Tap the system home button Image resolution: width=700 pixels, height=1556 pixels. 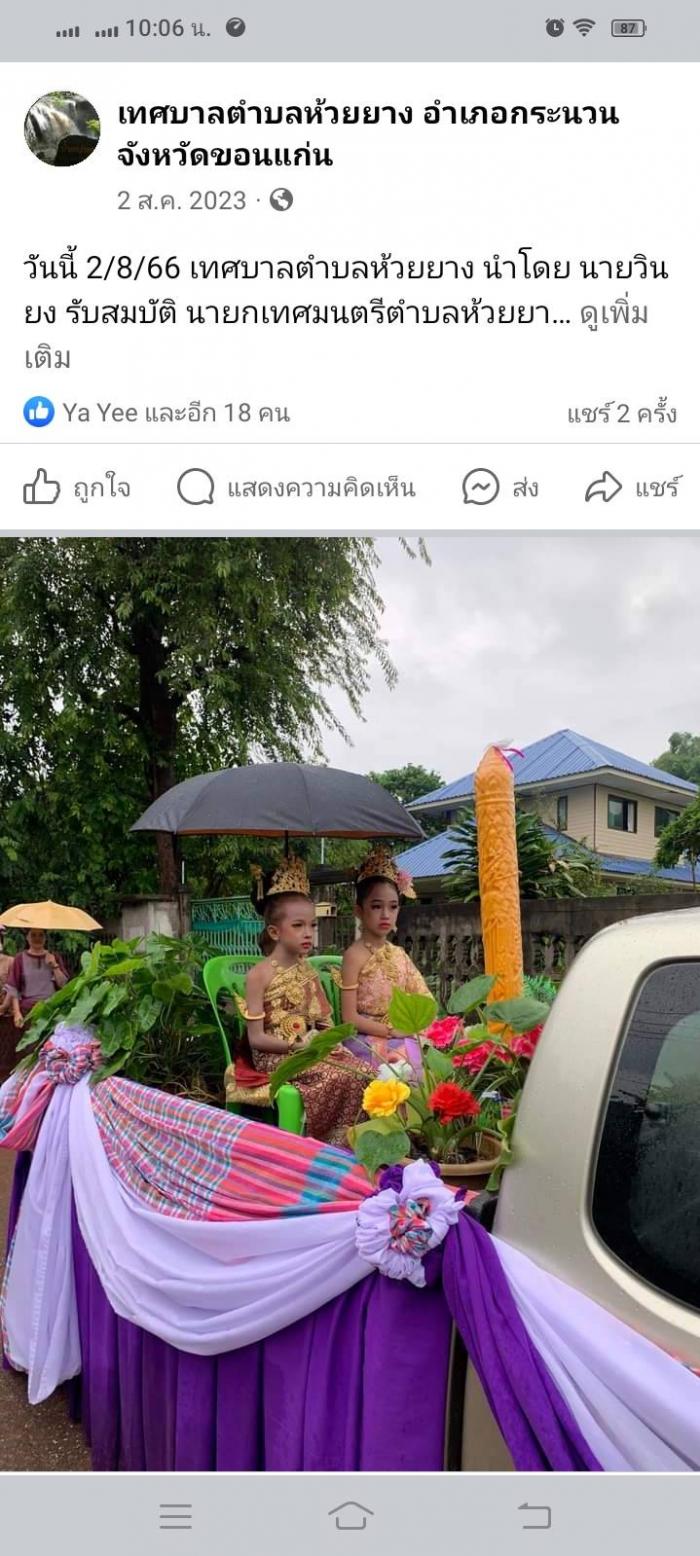pyautogui.click(x=350, y=1516)
